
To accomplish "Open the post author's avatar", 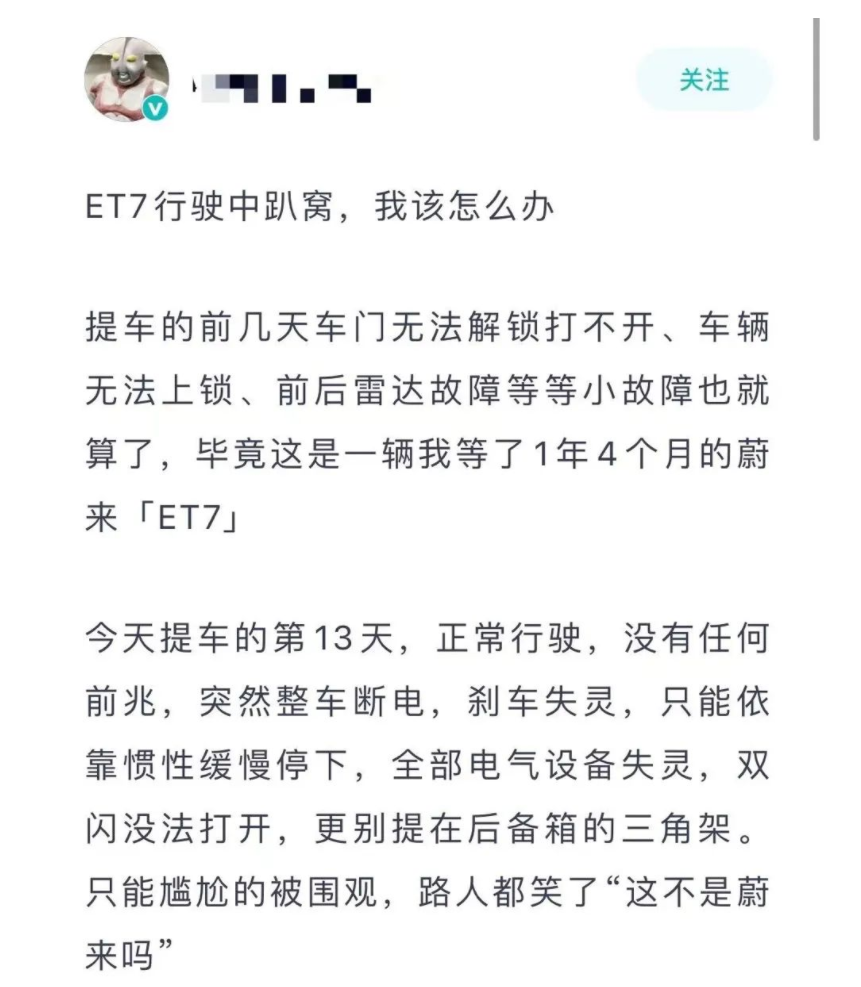I will click(x=125, y=79).
